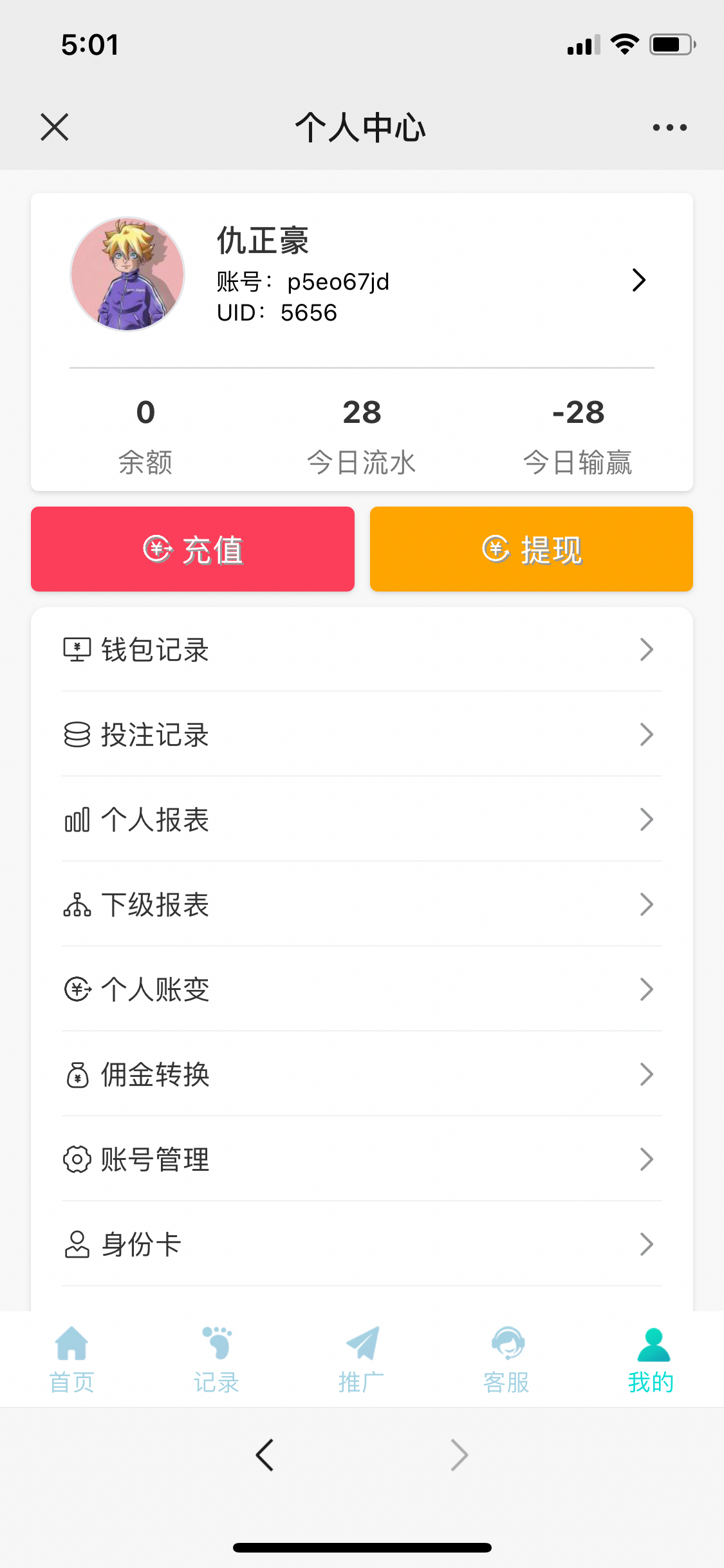Open 账号管理 via the gear icon

coord(77,1159)
